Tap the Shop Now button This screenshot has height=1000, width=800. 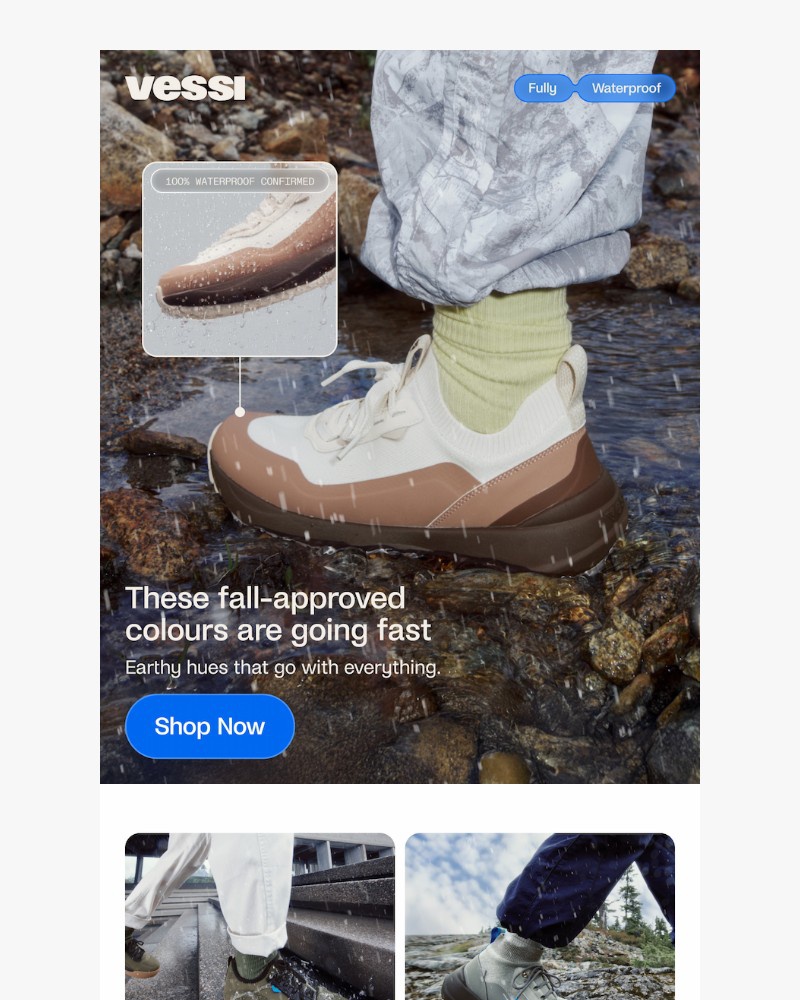pos(209,726)
